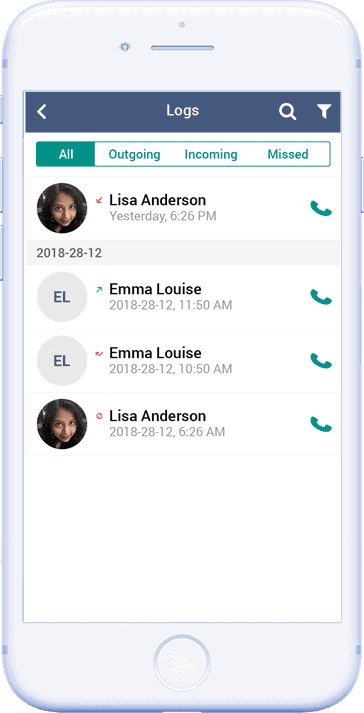Screen dimensions: 364x713
Task: Call Emma Louise from the 10:50 AM entry
Action: (321, 361)
